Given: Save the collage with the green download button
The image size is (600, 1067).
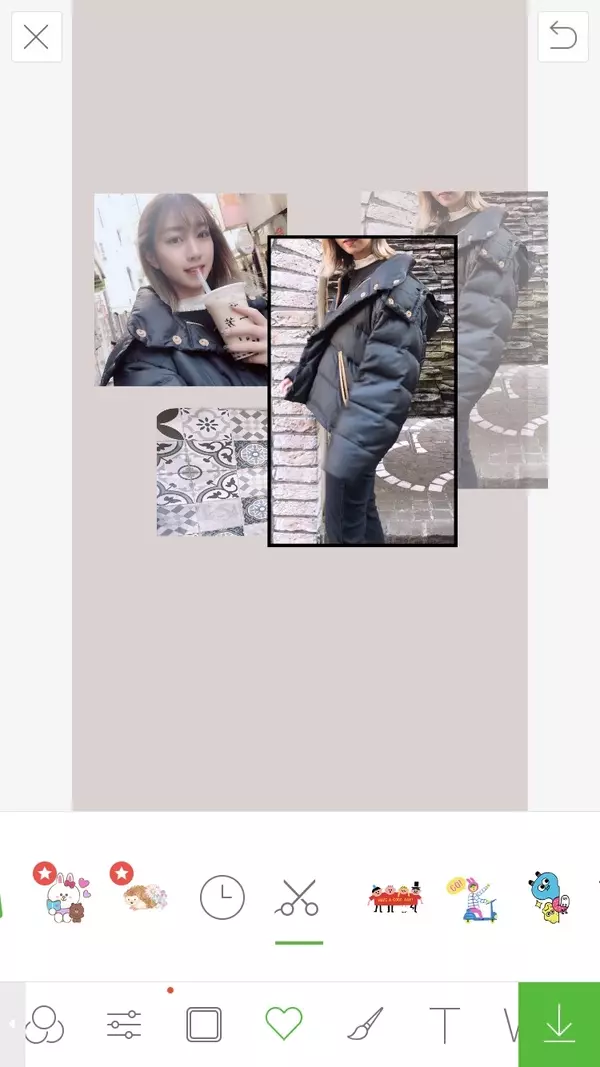Looking at the screenshot, I should click(559, 1025).
